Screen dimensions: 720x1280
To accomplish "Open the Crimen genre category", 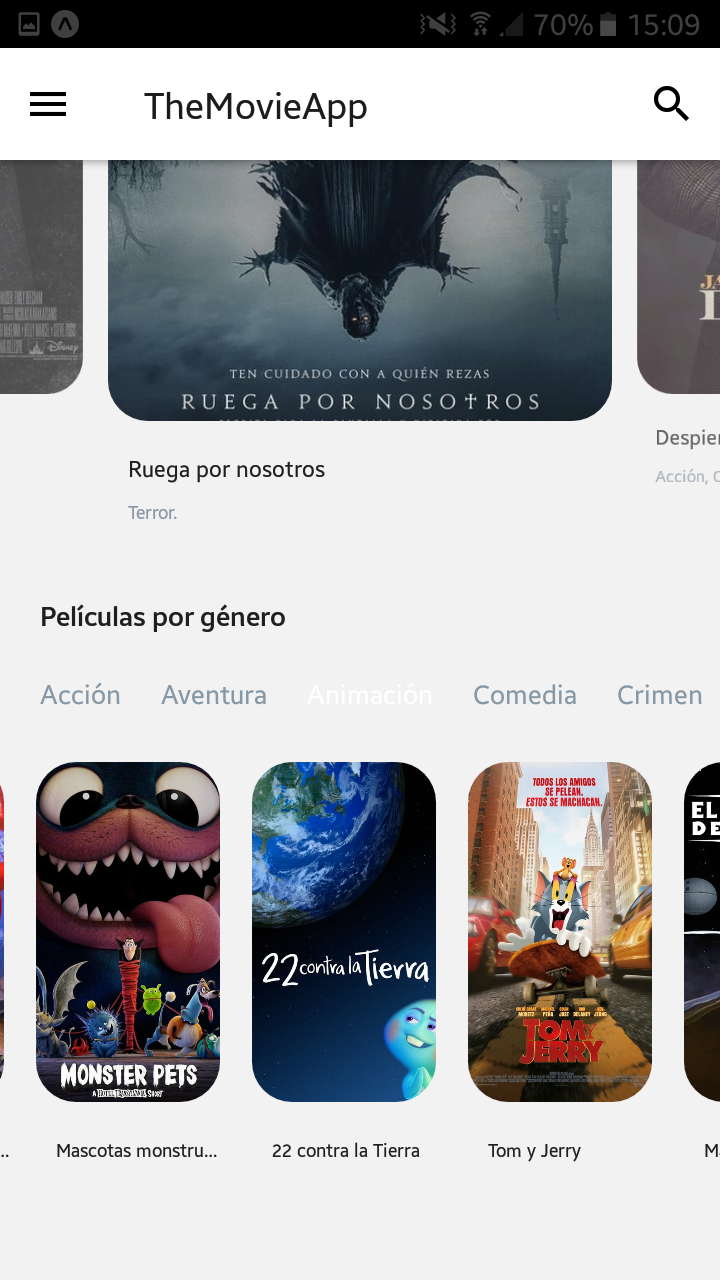I will [659, 694].
